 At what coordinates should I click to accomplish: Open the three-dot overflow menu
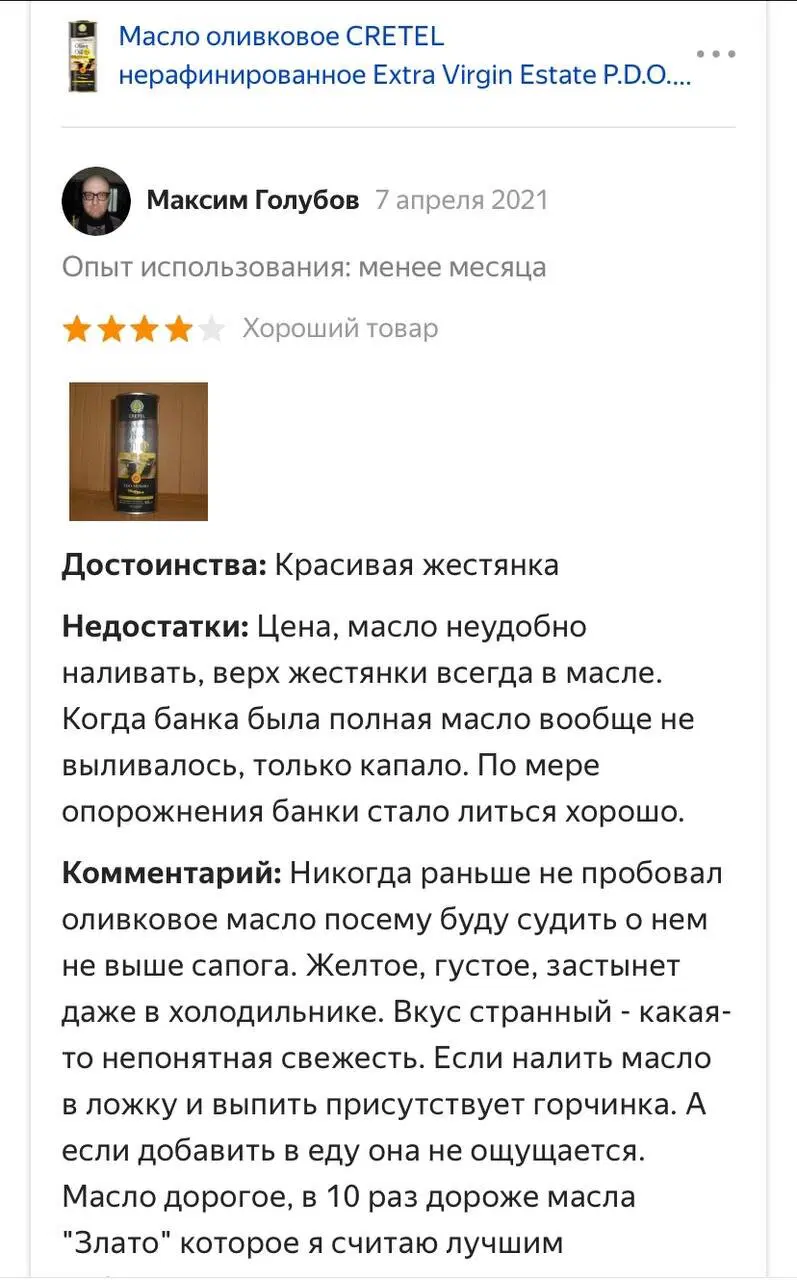(716, 54)
